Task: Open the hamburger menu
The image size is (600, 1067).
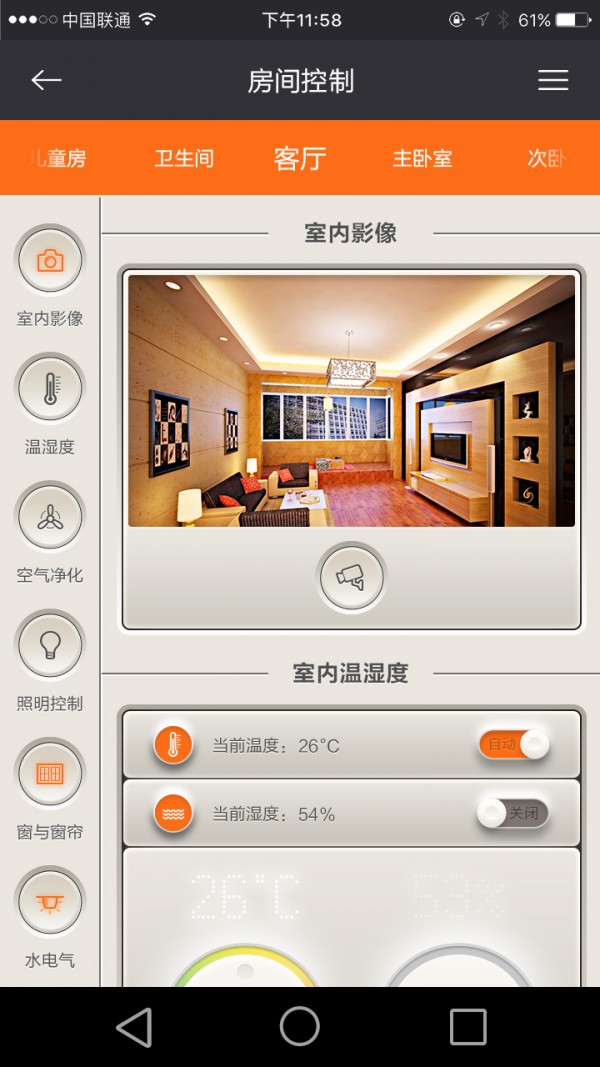Action: [553, 81]
